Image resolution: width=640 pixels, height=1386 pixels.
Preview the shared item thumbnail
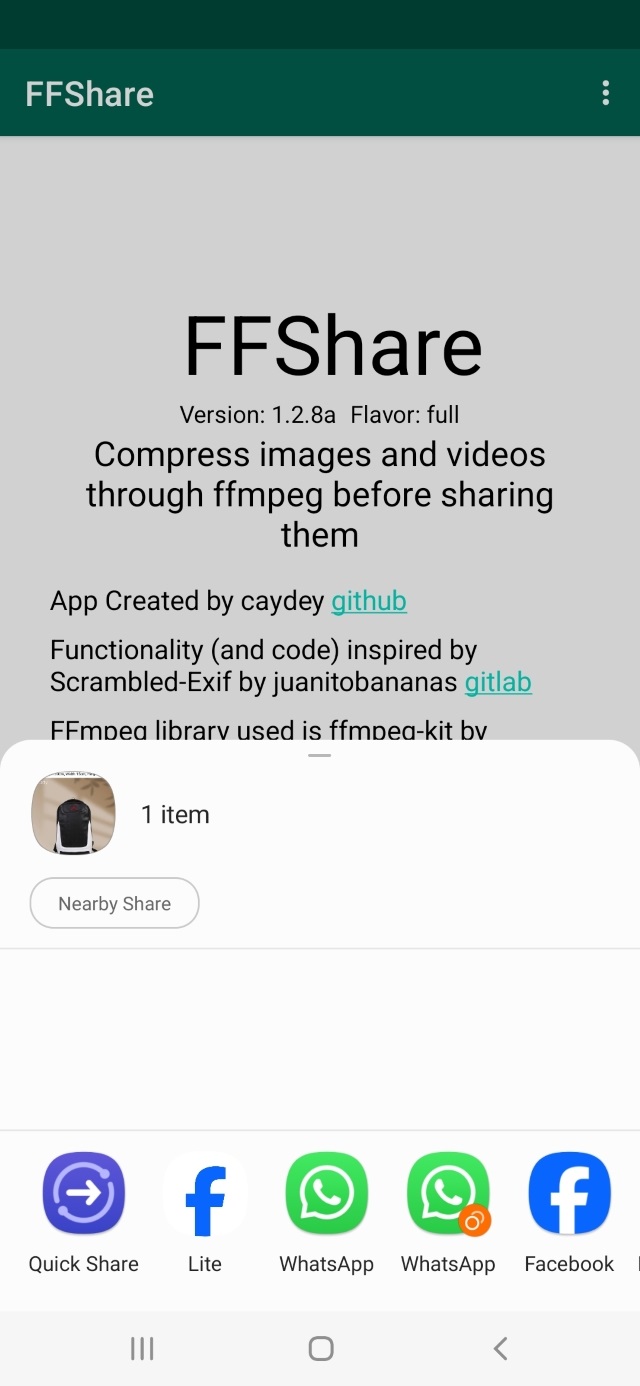74,814
